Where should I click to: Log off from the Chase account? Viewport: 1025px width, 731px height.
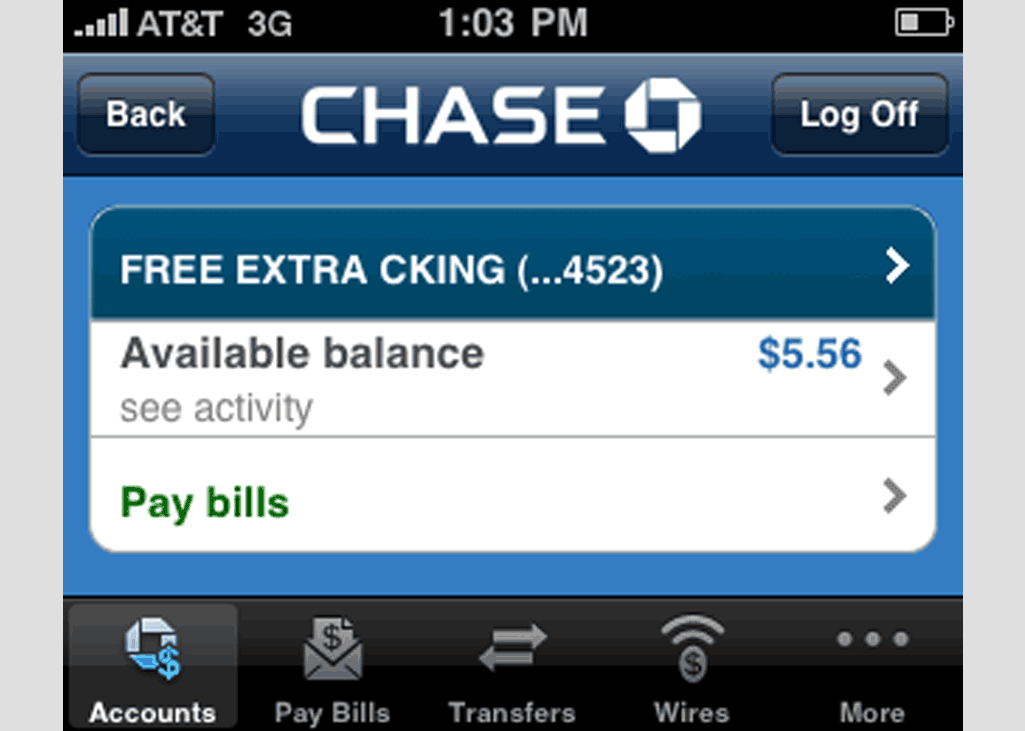coord(859,115)
